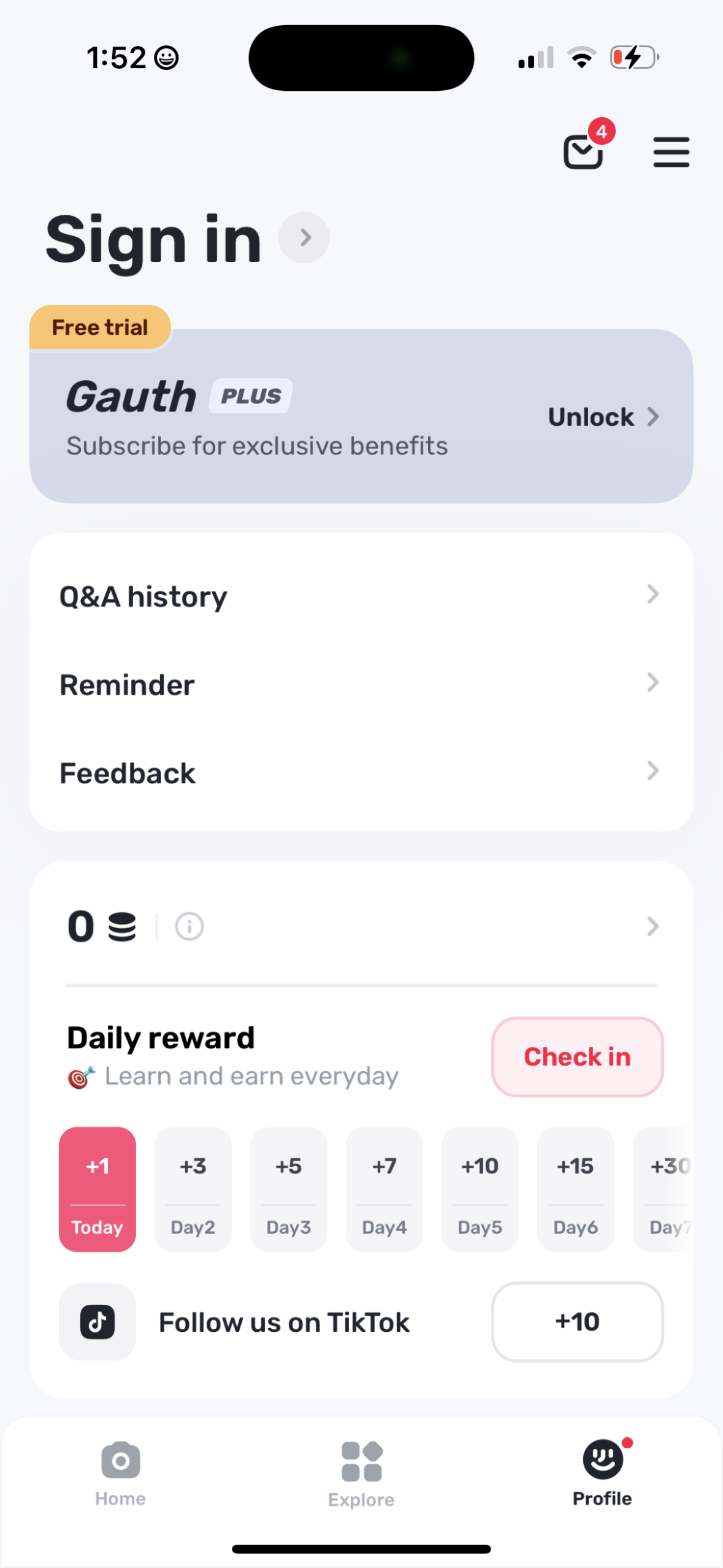Open the hamburger menu
This screenshot has height=1568, width=723.
coord(671,152)
